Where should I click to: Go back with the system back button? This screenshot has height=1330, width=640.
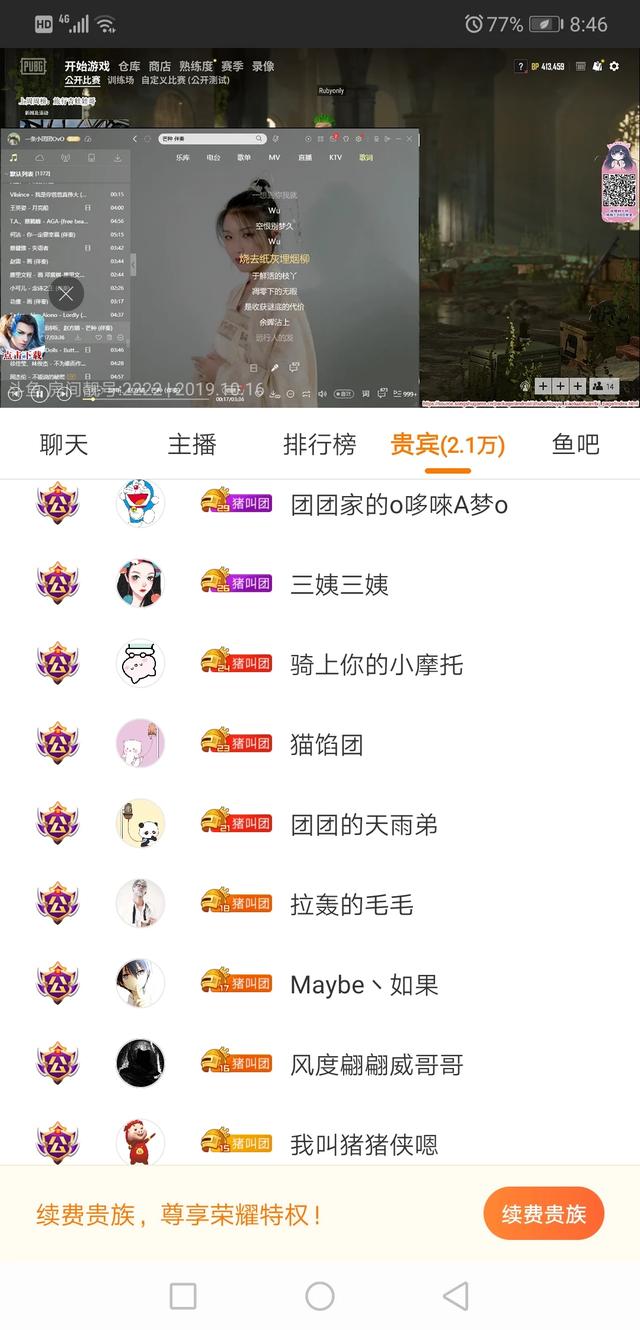tap(455, 1296)
